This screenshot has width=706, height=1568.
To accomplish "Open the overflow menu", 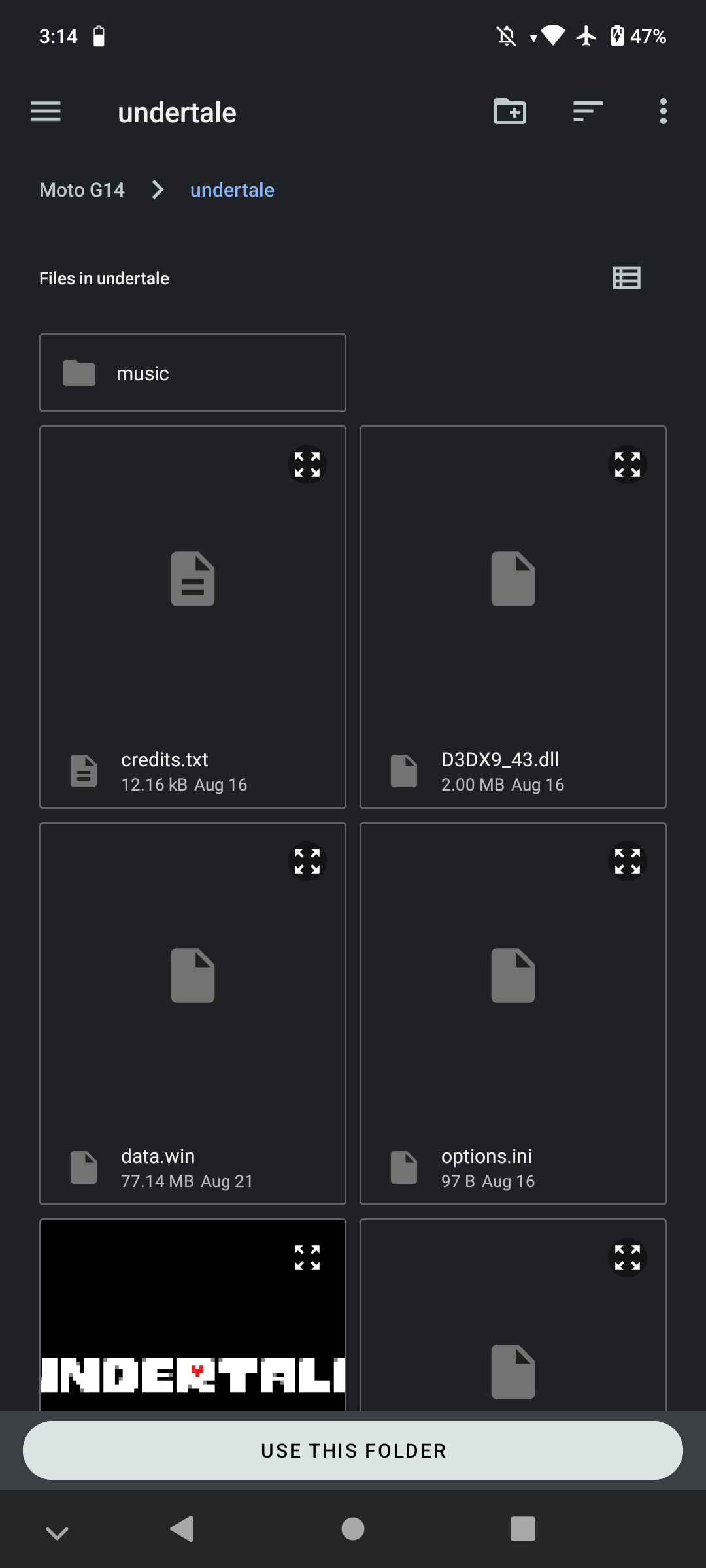I will (x=663, y=112).
